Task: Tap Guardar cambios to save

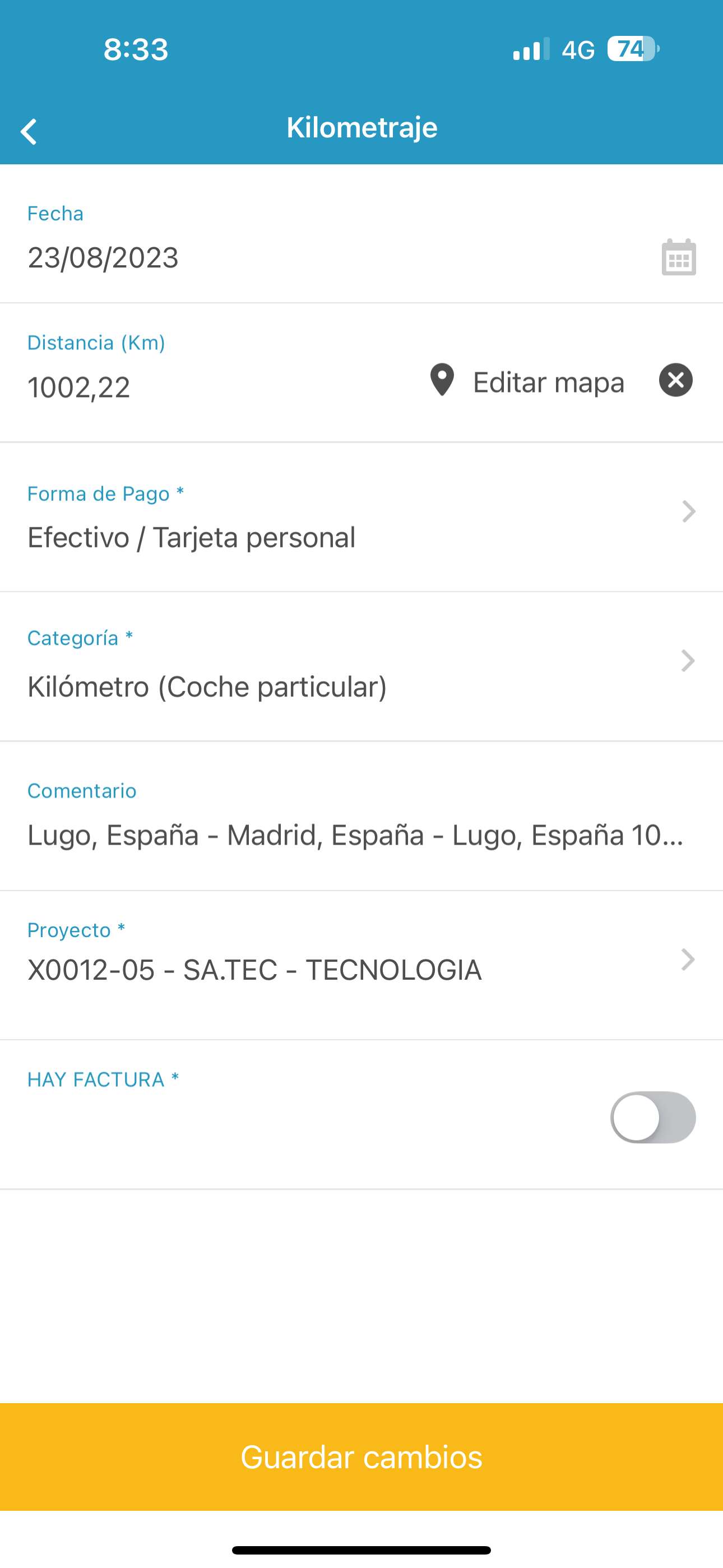Action: [361, 1457]
